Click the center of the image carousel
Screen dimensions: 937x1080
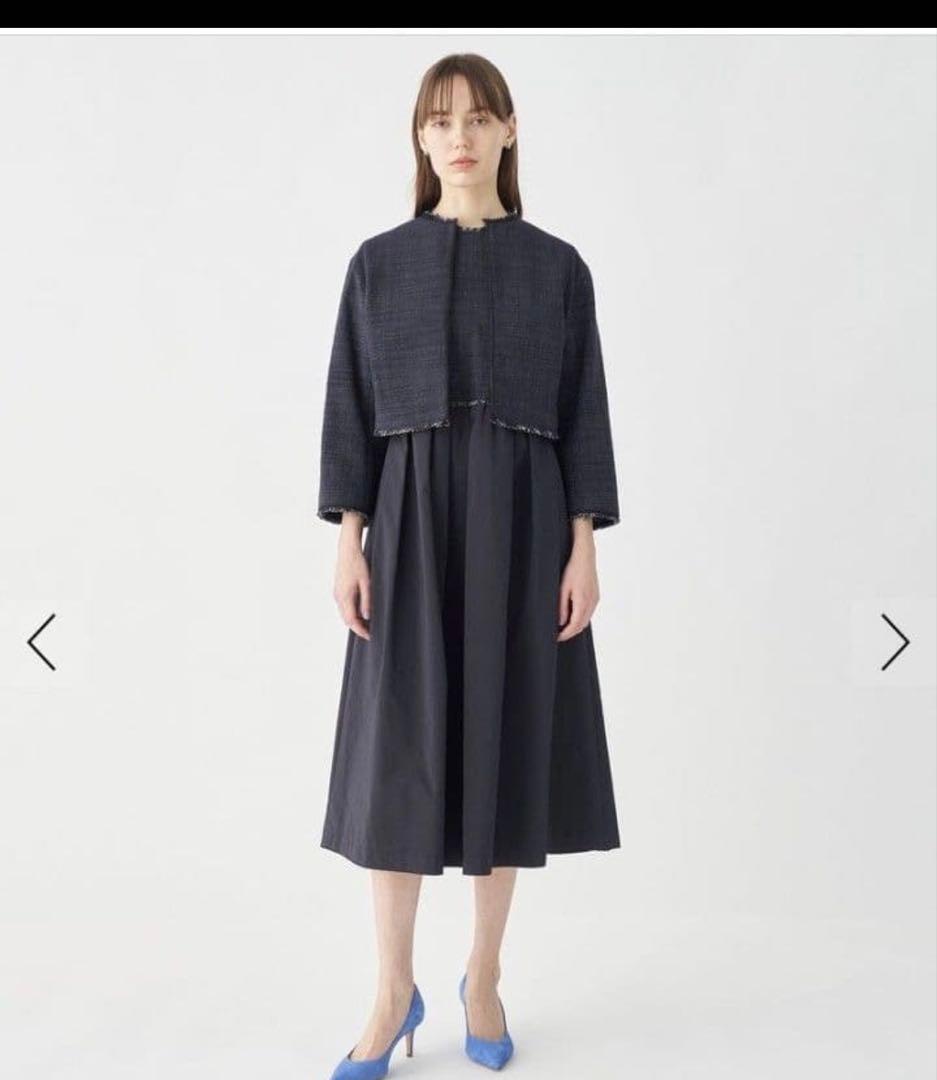tap(468, 550)
